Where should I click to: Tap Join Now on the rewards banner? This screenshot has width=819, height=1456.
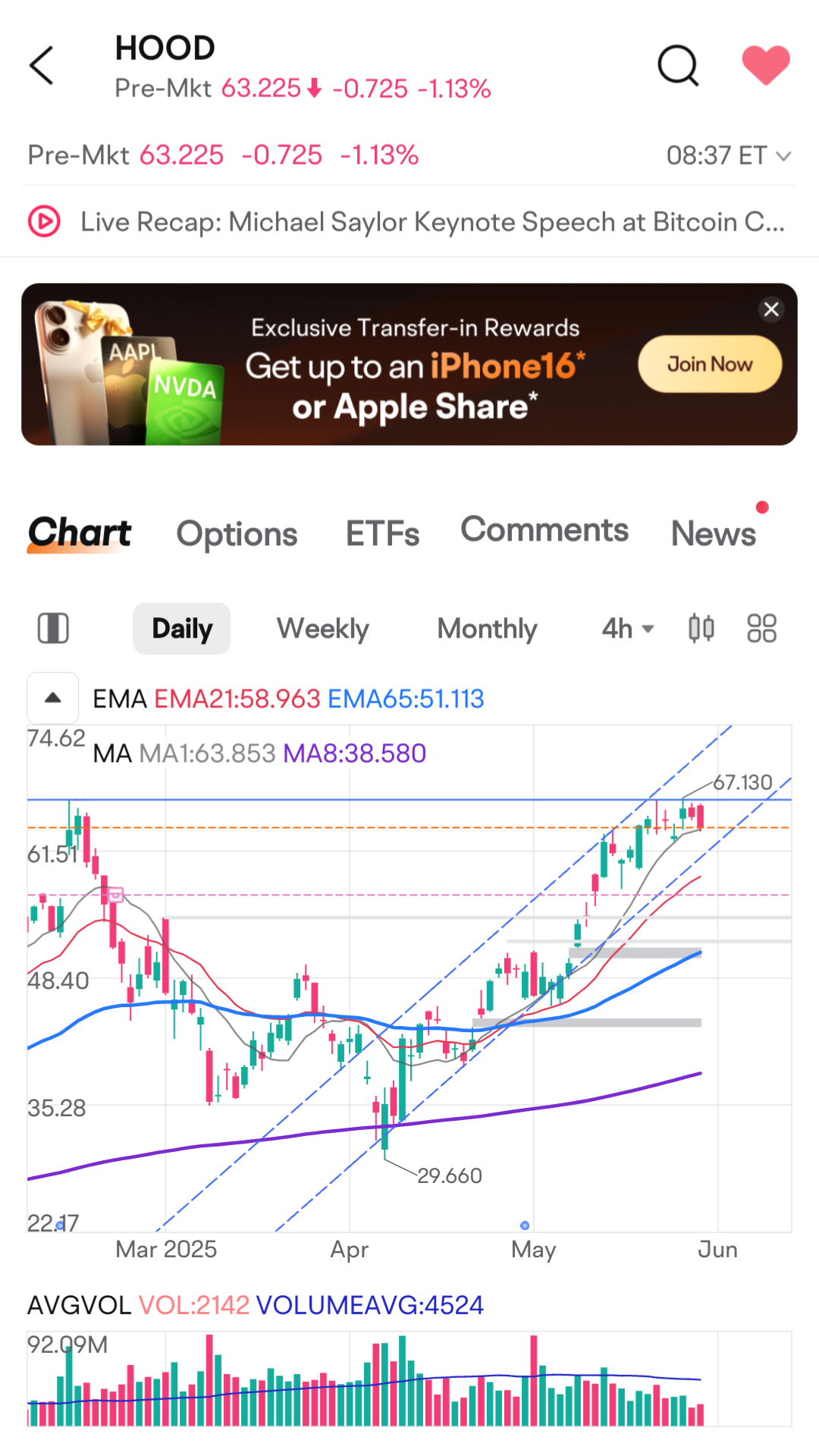(710, 364)
